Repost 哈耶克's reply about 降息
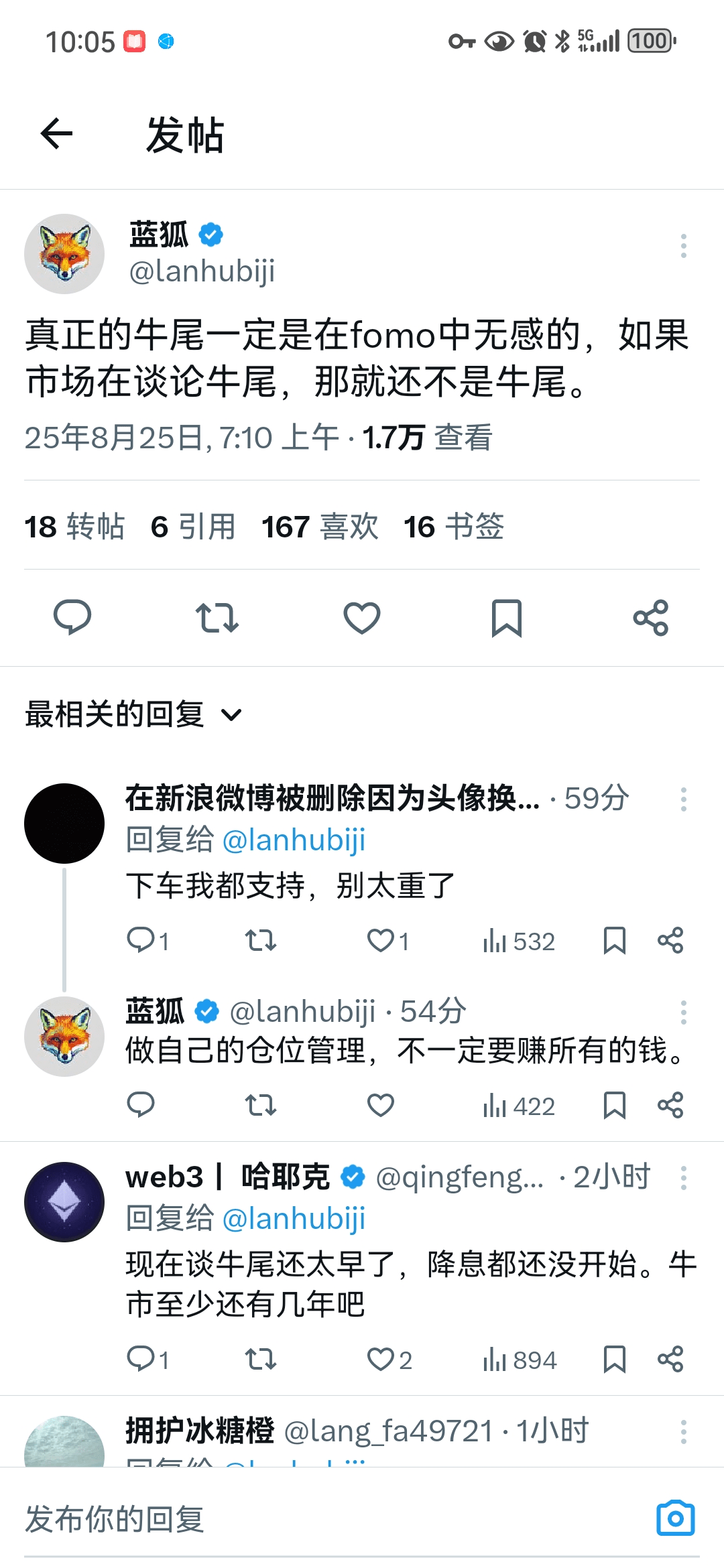 click(261, 1360)
